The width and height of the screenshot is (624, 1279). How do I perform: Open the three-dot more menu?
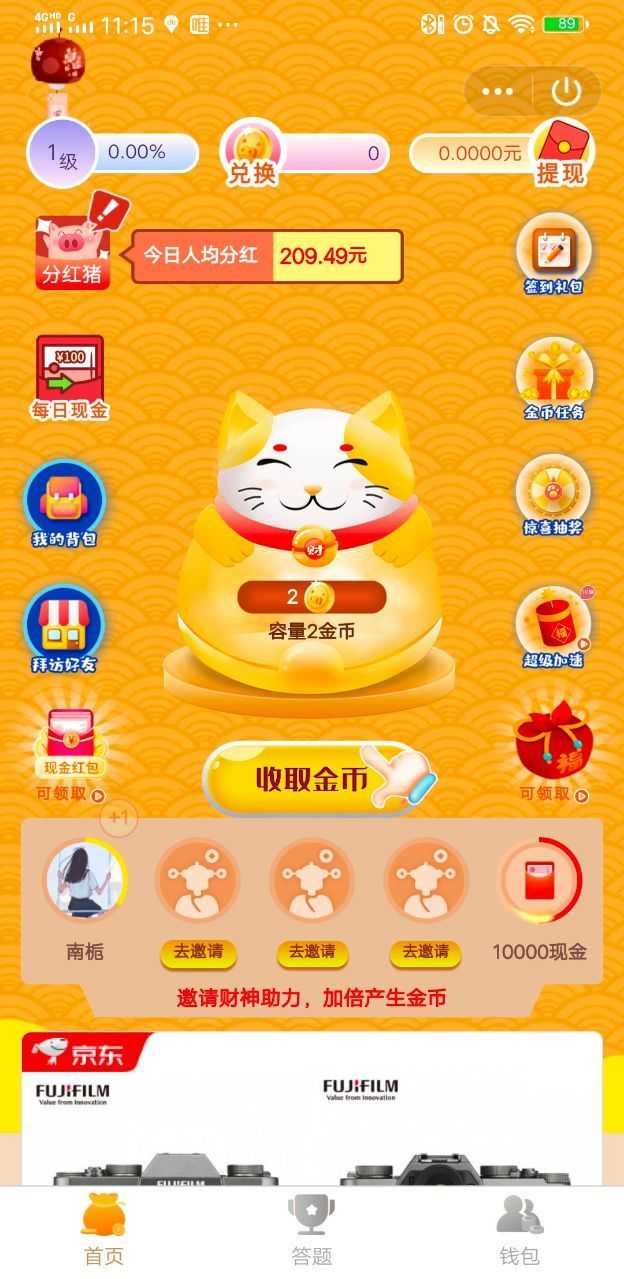coord(497,92)
